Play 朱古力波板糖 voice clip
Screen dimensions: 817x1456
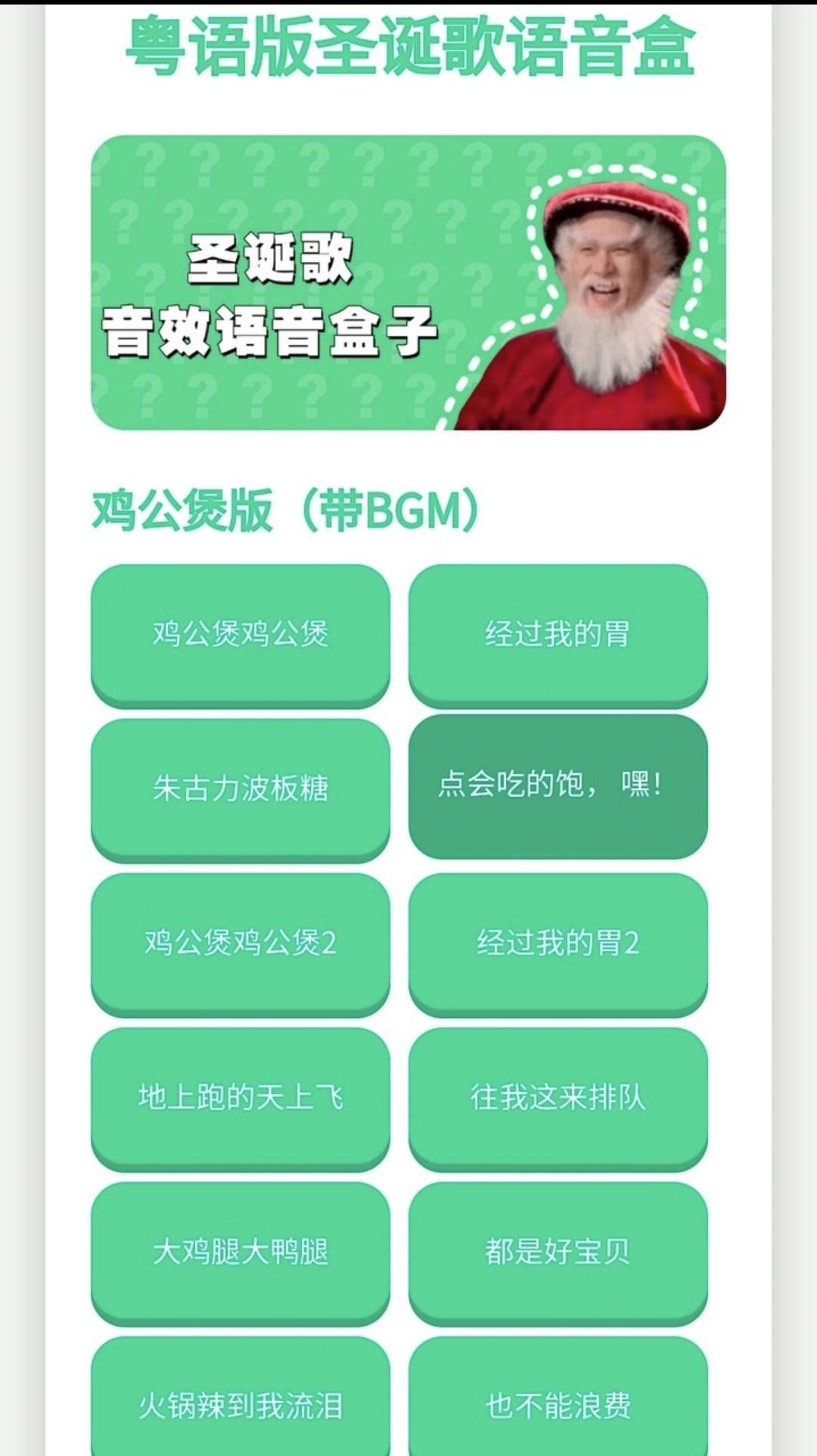241,788
